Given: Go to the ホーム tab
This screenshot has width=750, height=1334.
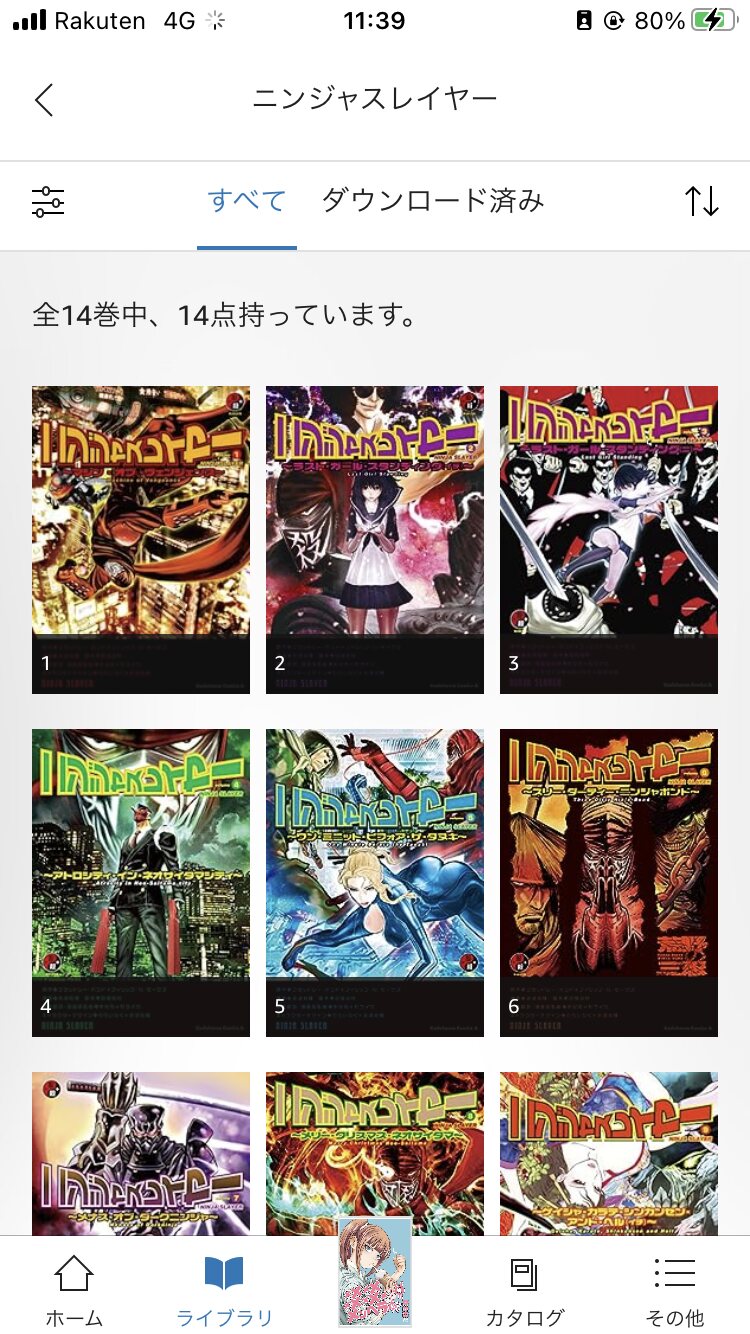Looking at the screenshot, I should pos(74,1290).
